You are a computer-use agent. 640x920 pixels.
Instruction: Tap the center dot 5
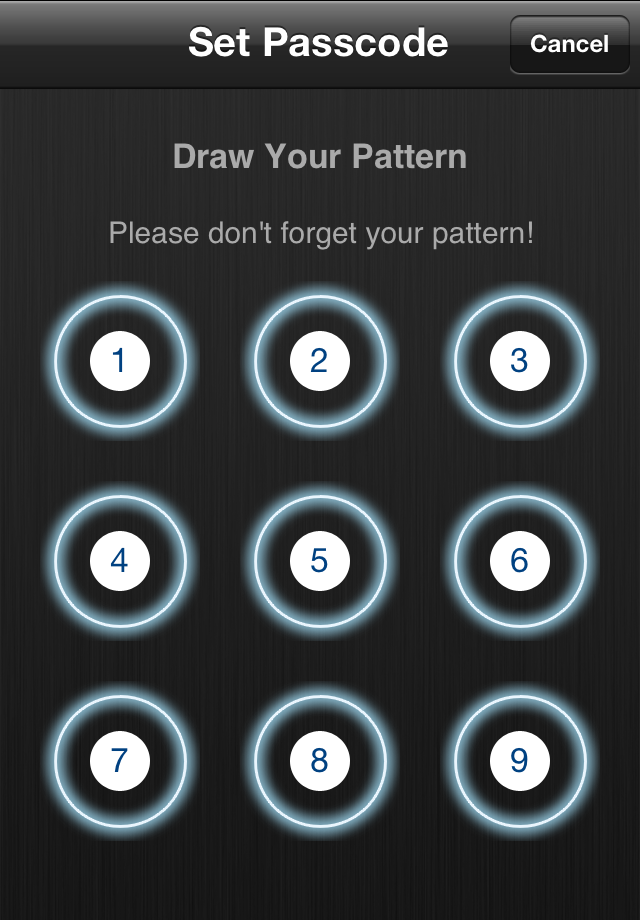(x=320, y=561)
